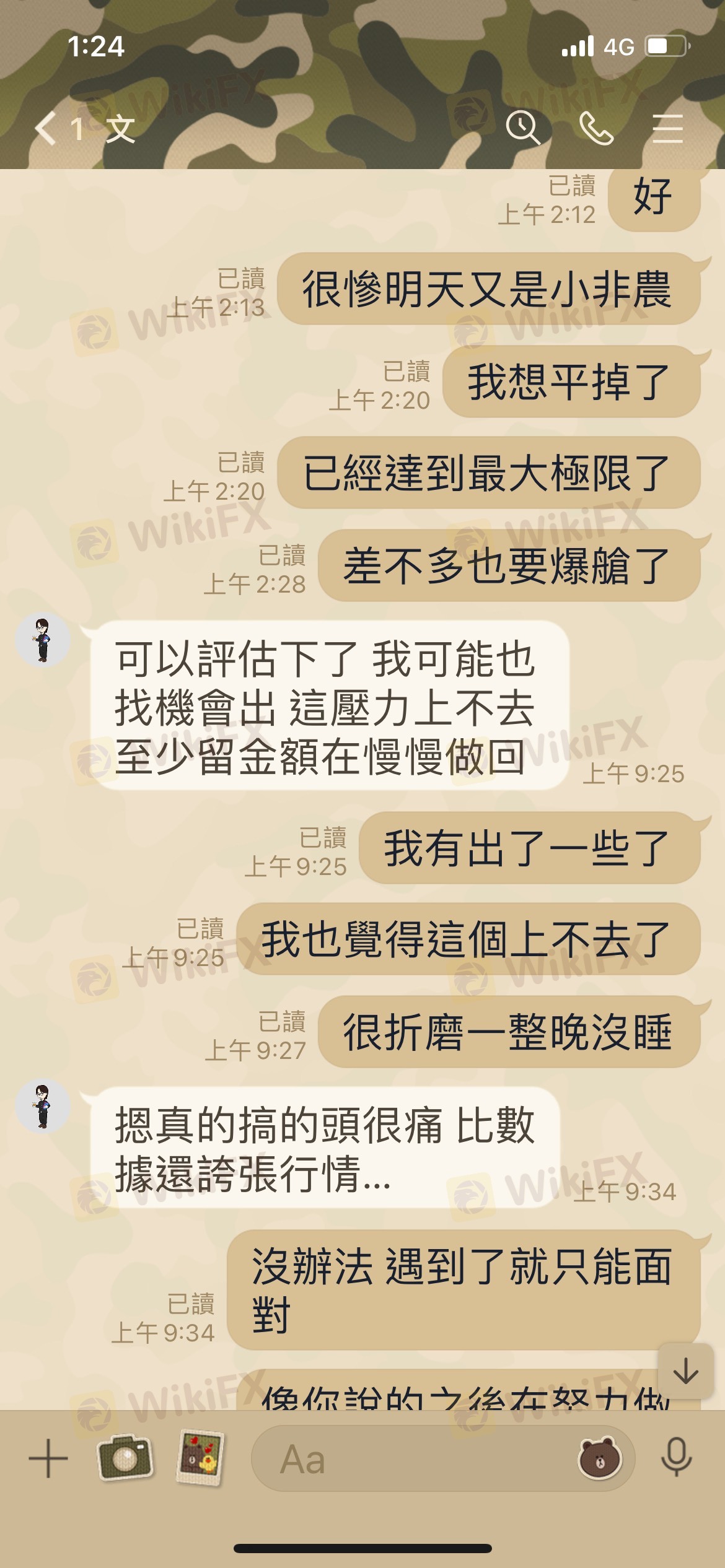Open the camera to take a photo
This screenshot has height=1568, width=725.
point(125,1457)
